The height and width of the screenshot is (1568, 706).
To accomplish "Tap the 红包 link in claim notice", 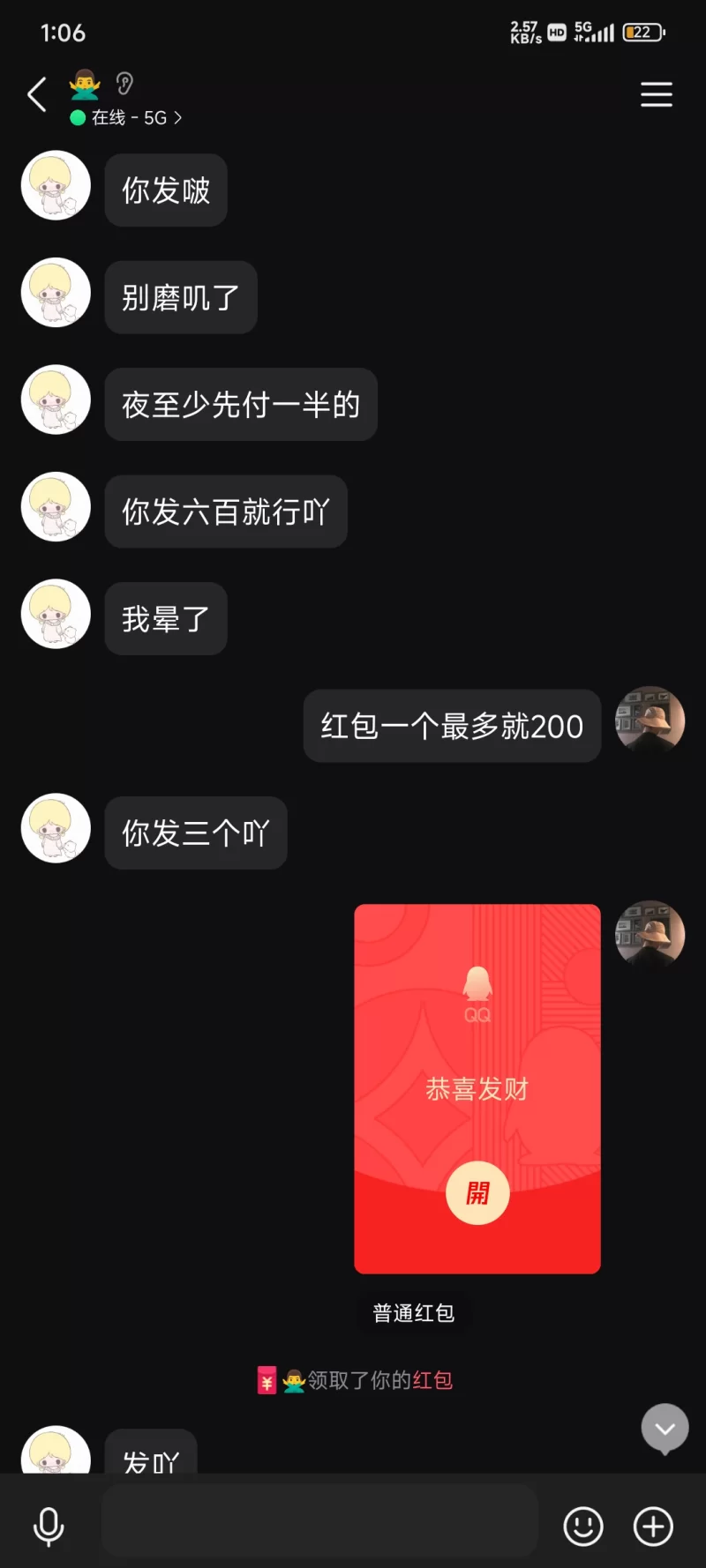I will coord(432,1380).
